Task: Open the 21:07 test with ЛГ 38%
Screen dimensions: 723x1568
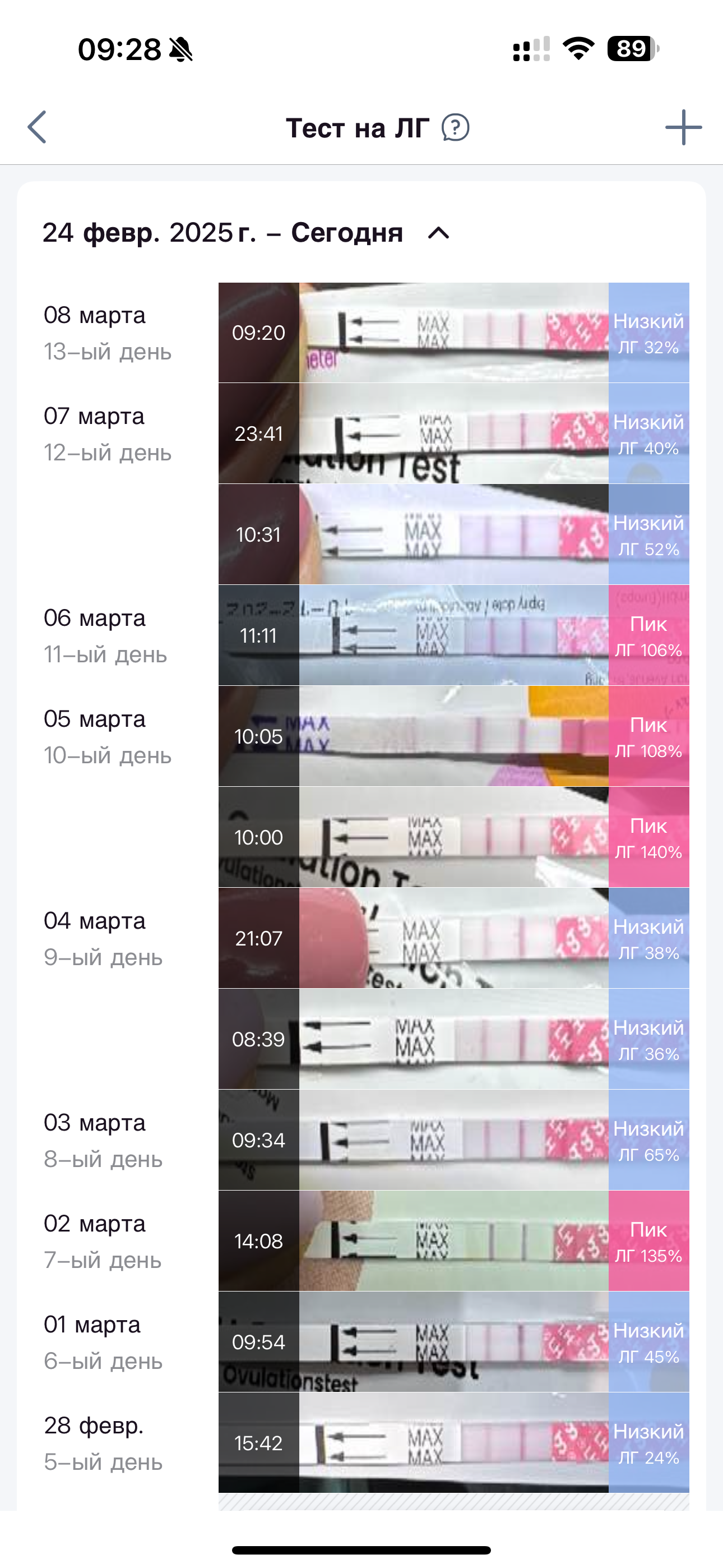Action: point(453,938)
